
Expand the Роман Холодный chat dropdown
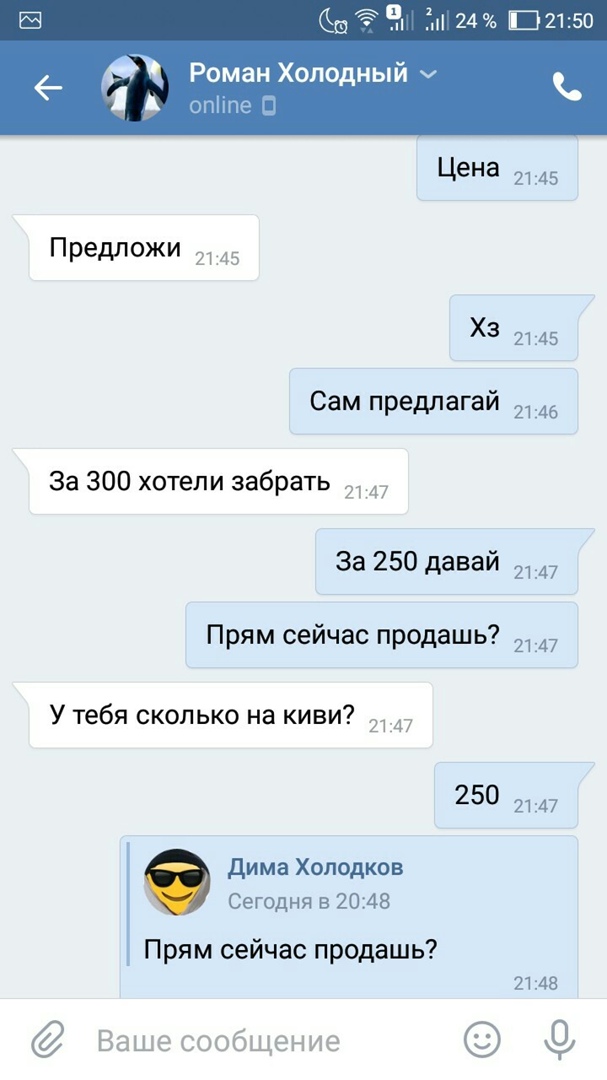428,74
